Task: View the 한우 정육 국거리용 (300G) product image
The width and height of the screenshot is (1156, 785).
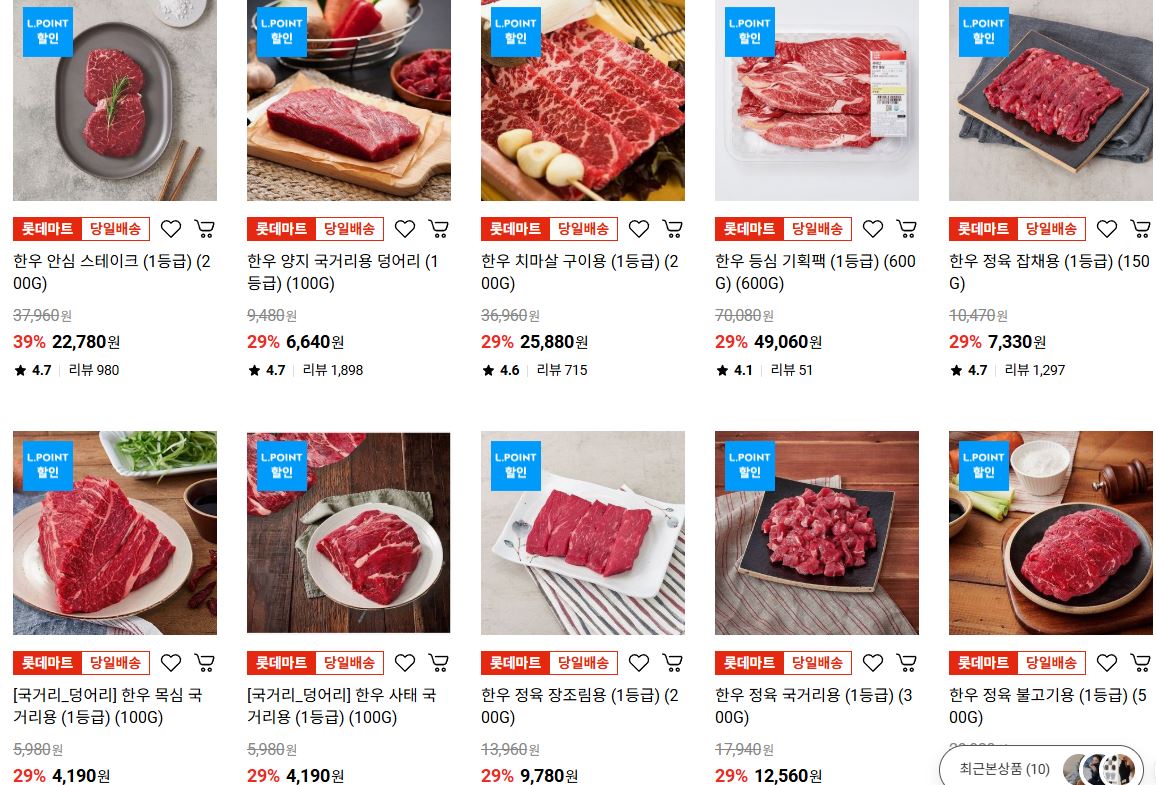Action: (817, 533)
